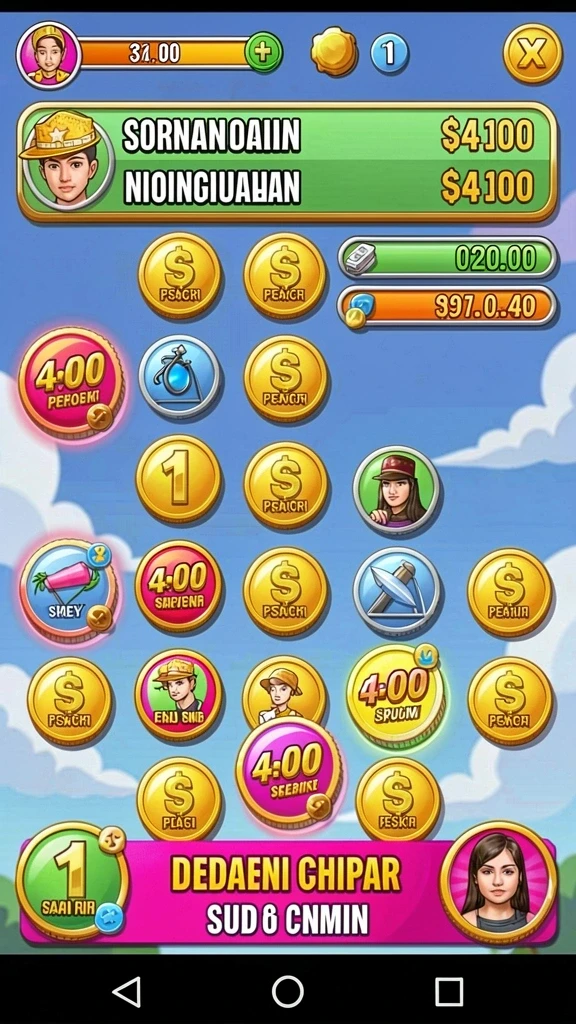Screen dimensions: 576x1024
Task: Select the red 4:00 SAPIENA coin
Action: [x=178, y=584]
